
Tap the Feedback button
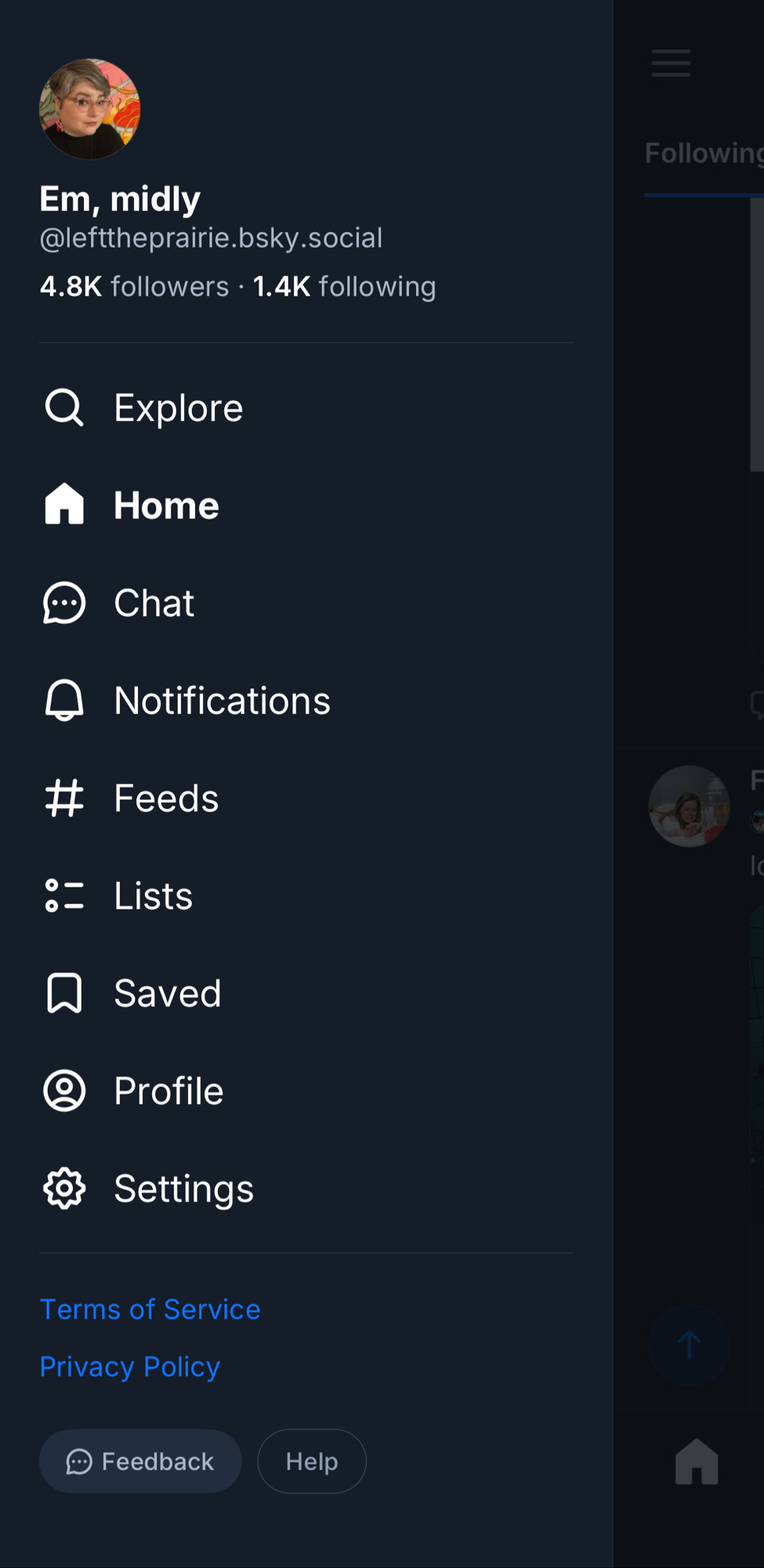(x=140, y=1461)
